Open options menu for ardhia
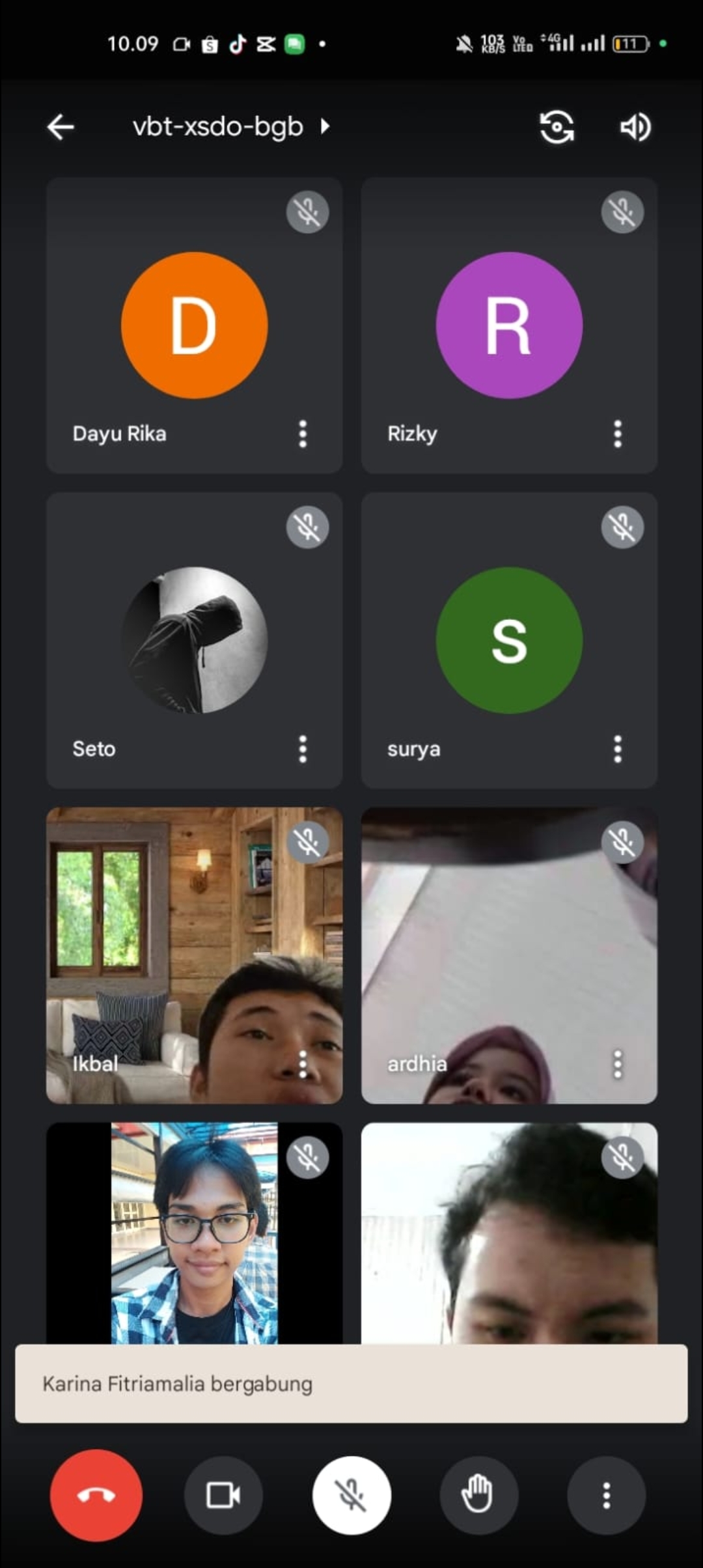Screen dimensions: 703x1568 (x=618, y=1064)
